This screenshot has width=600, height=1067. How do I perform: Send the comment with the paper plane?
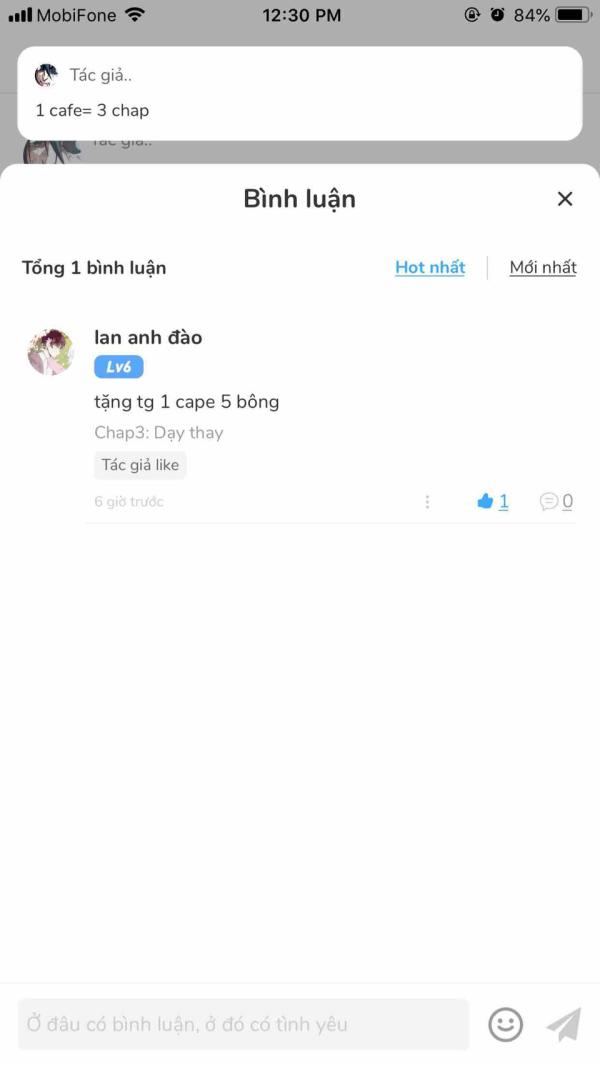564,1024
